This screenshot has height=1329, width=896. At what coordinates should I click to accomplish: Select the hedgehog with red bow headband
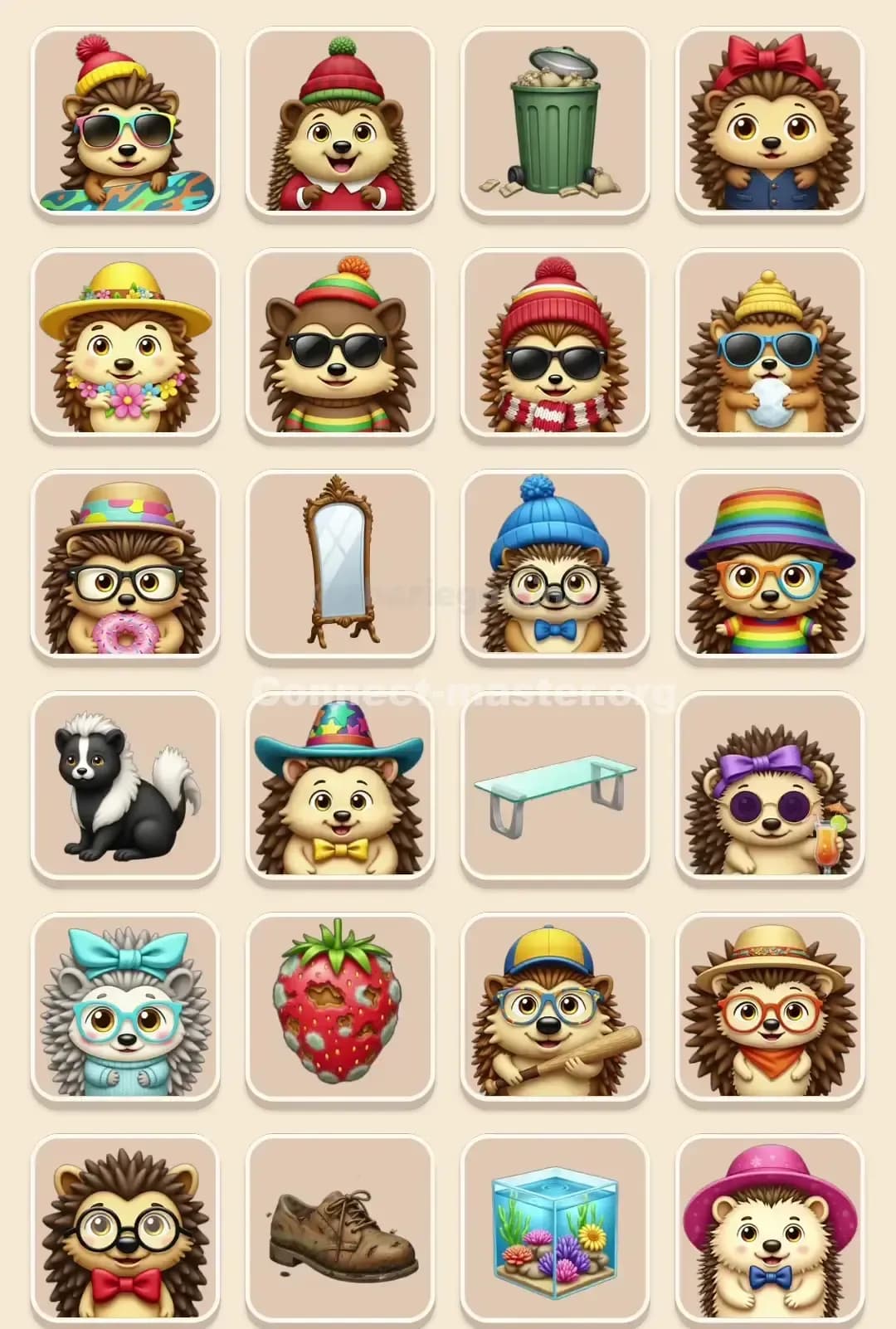point(766,123)
